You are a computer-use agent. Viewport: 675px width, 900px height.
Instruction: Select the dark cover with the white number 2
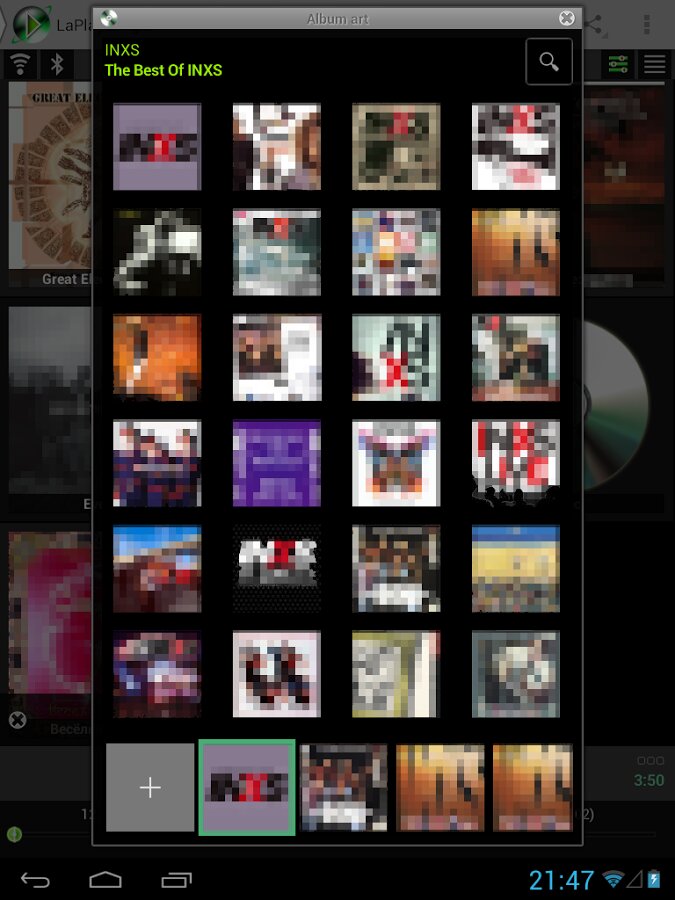pyautogui.click(x=157, y=252)
